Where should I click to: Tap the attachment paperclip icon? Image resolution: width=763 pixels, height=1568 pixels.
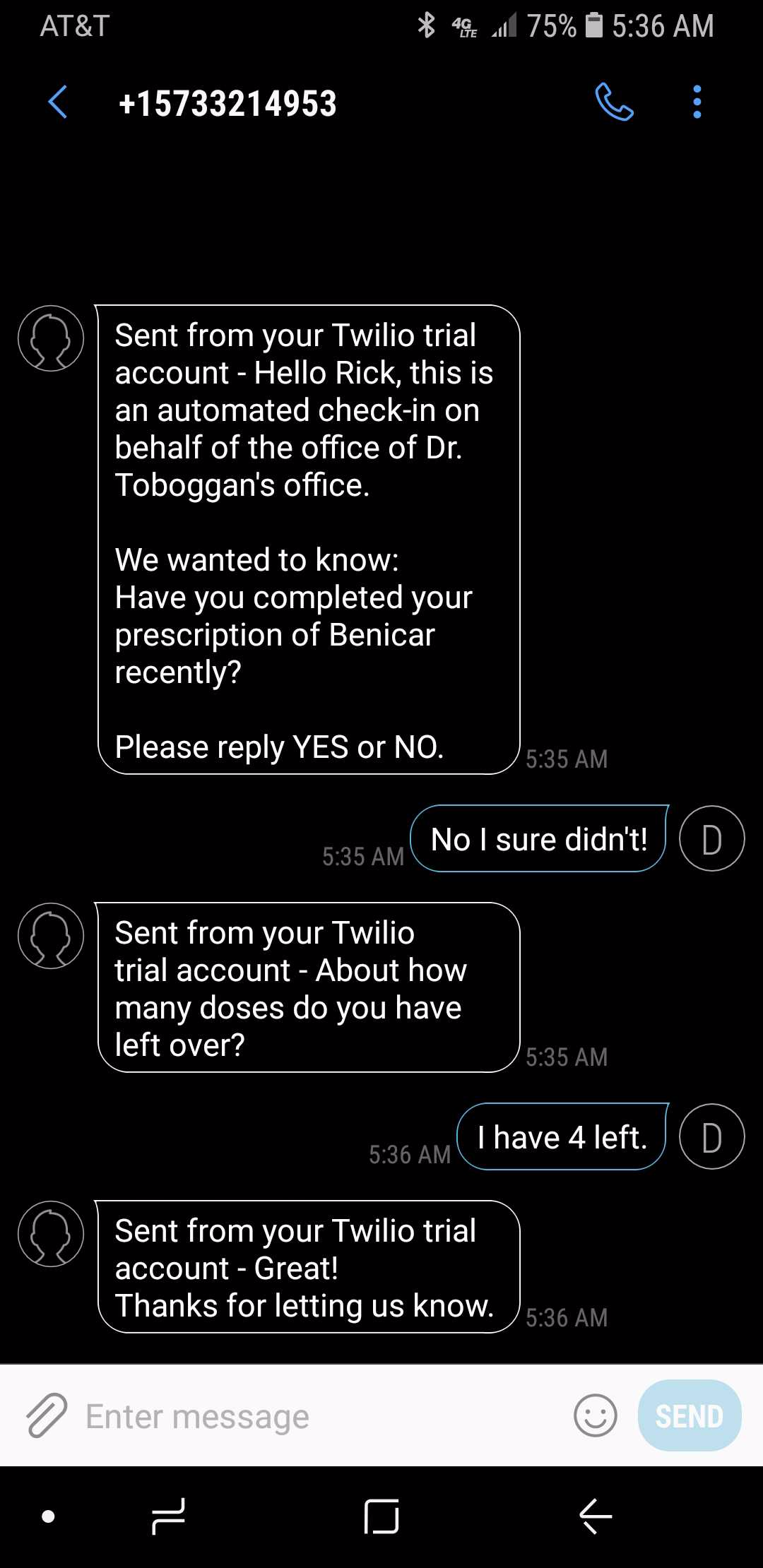coord(47,1415)
